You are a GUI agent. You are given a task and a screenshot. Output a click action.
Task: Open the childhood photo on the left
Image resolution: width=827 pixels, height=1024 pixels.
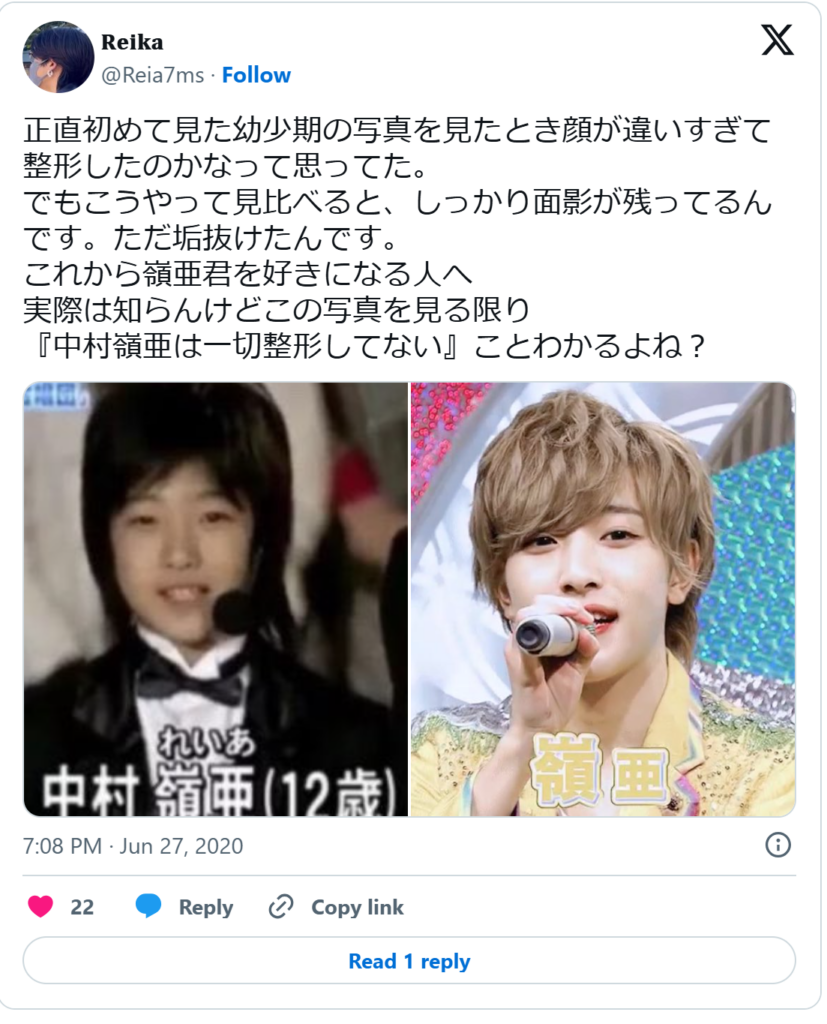pyautogui.click(x=215, y=598)
